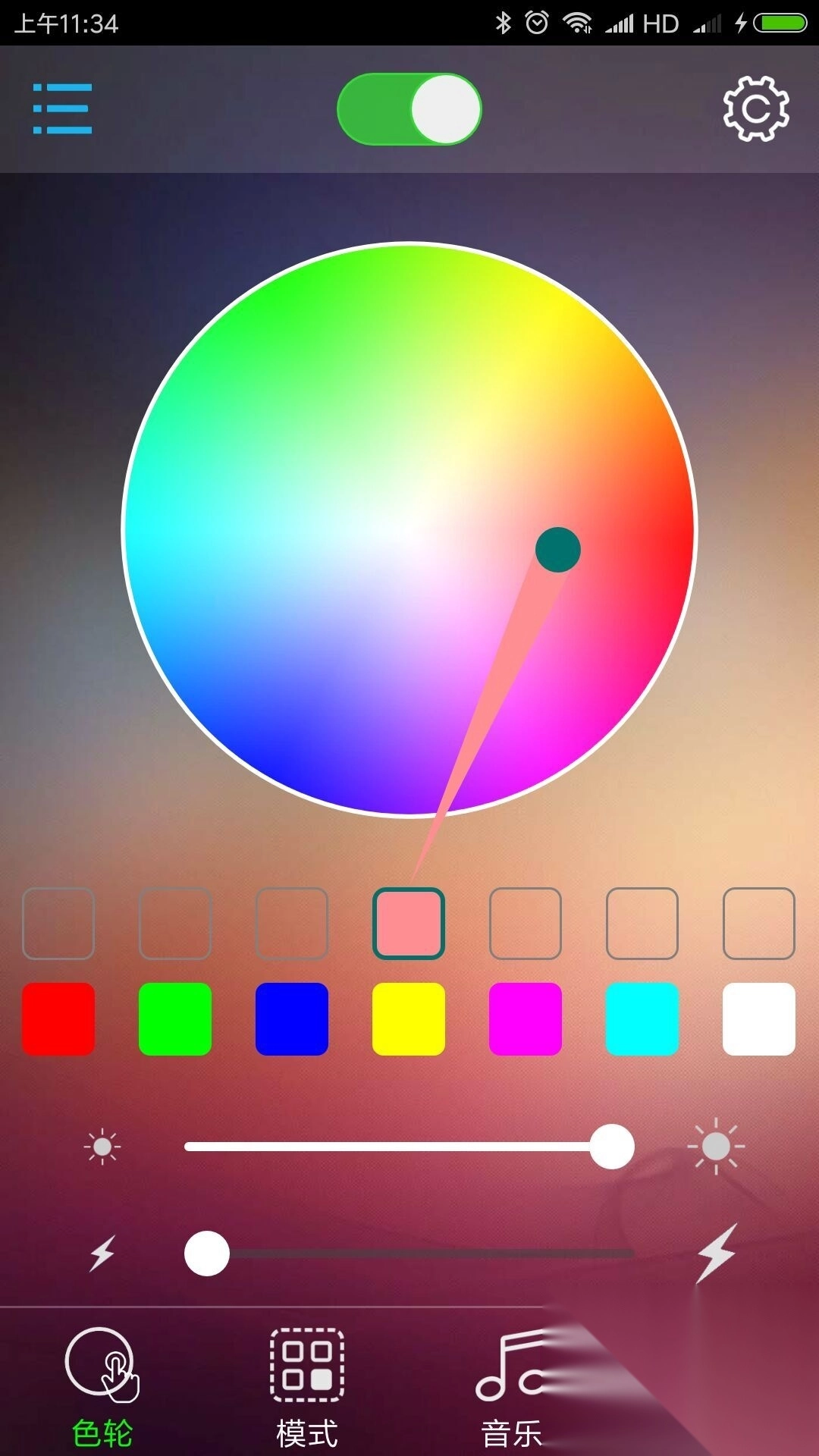The image size is (819, 1456).
Task: Choose the cyan preset color
Action: [642, 1019]
